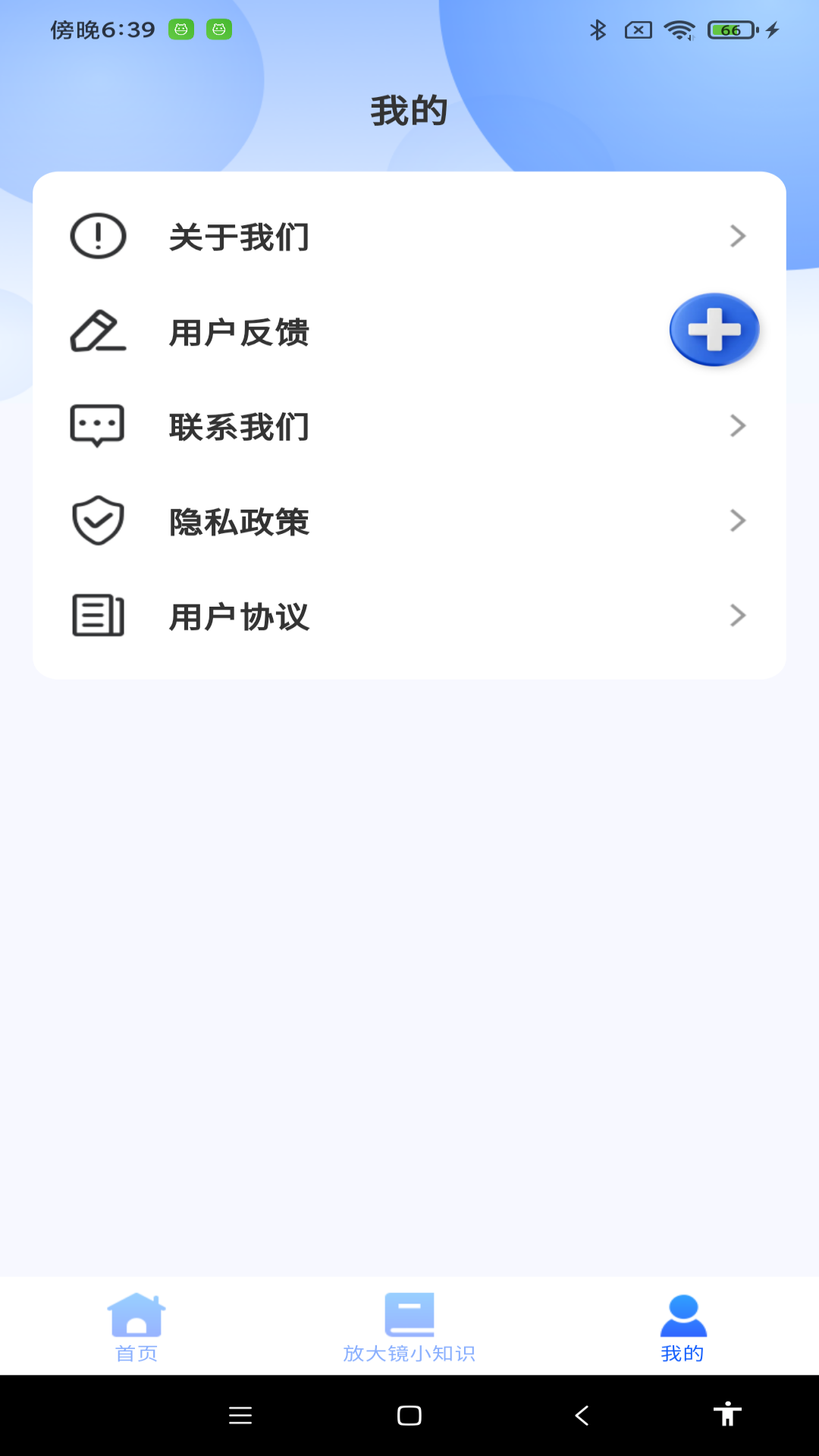Expand 联系我们 via its chevron arrow
This screenshot has width=819, height=1456.
pos(738,426)
